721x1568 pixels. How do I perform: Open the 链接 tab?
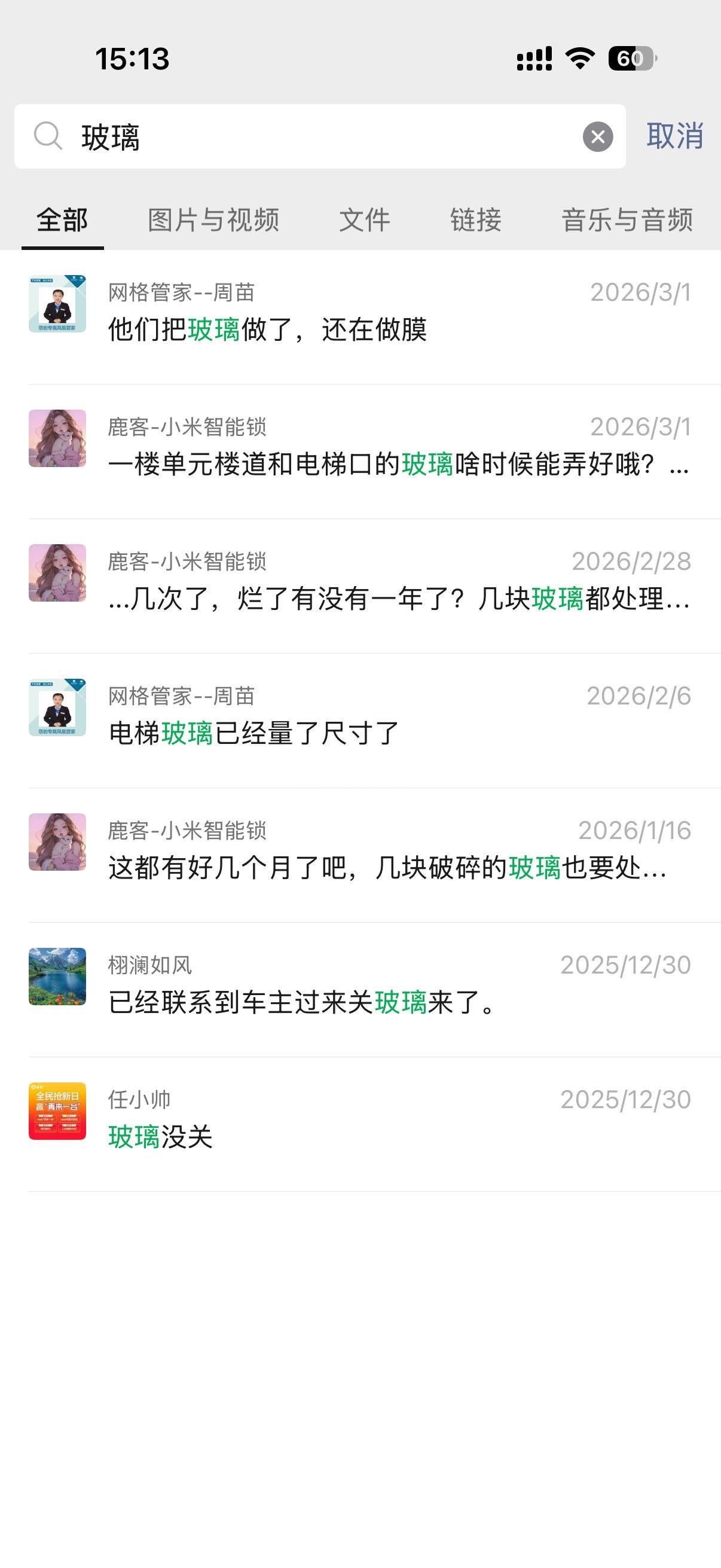(x=476, y=219)
